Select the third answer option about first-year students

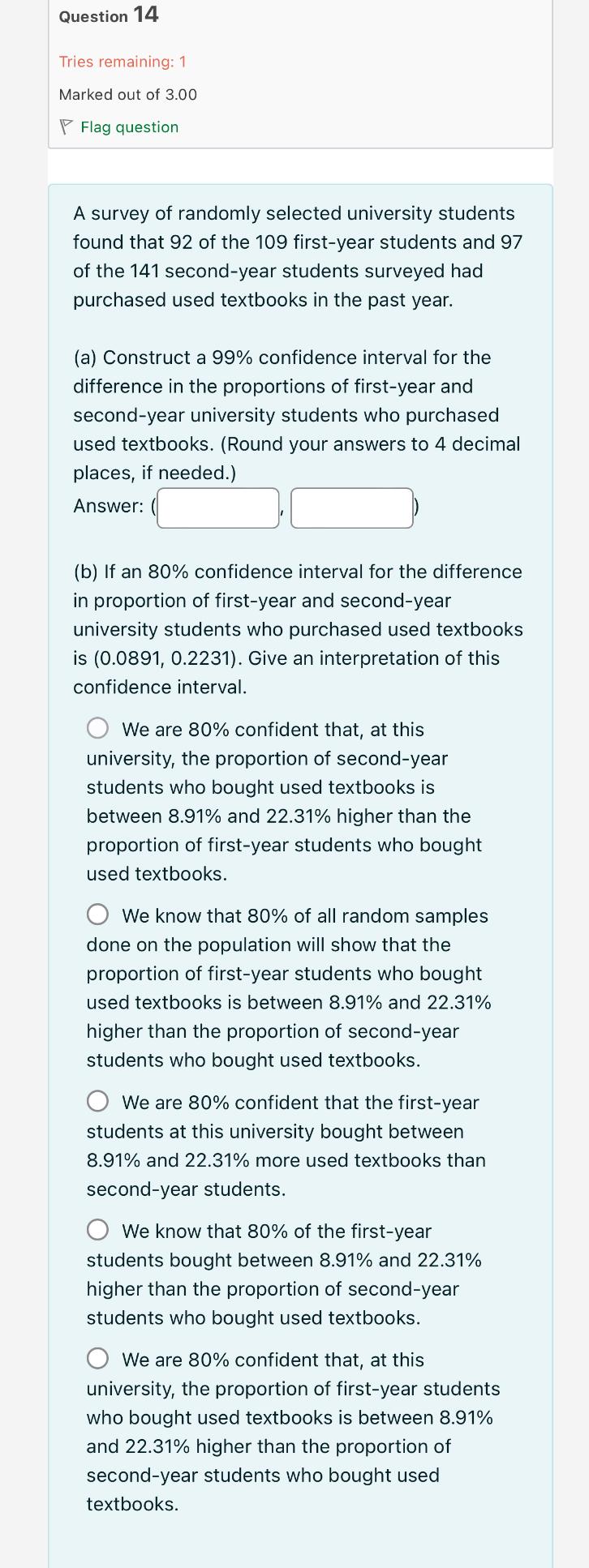click(98, 1101)
